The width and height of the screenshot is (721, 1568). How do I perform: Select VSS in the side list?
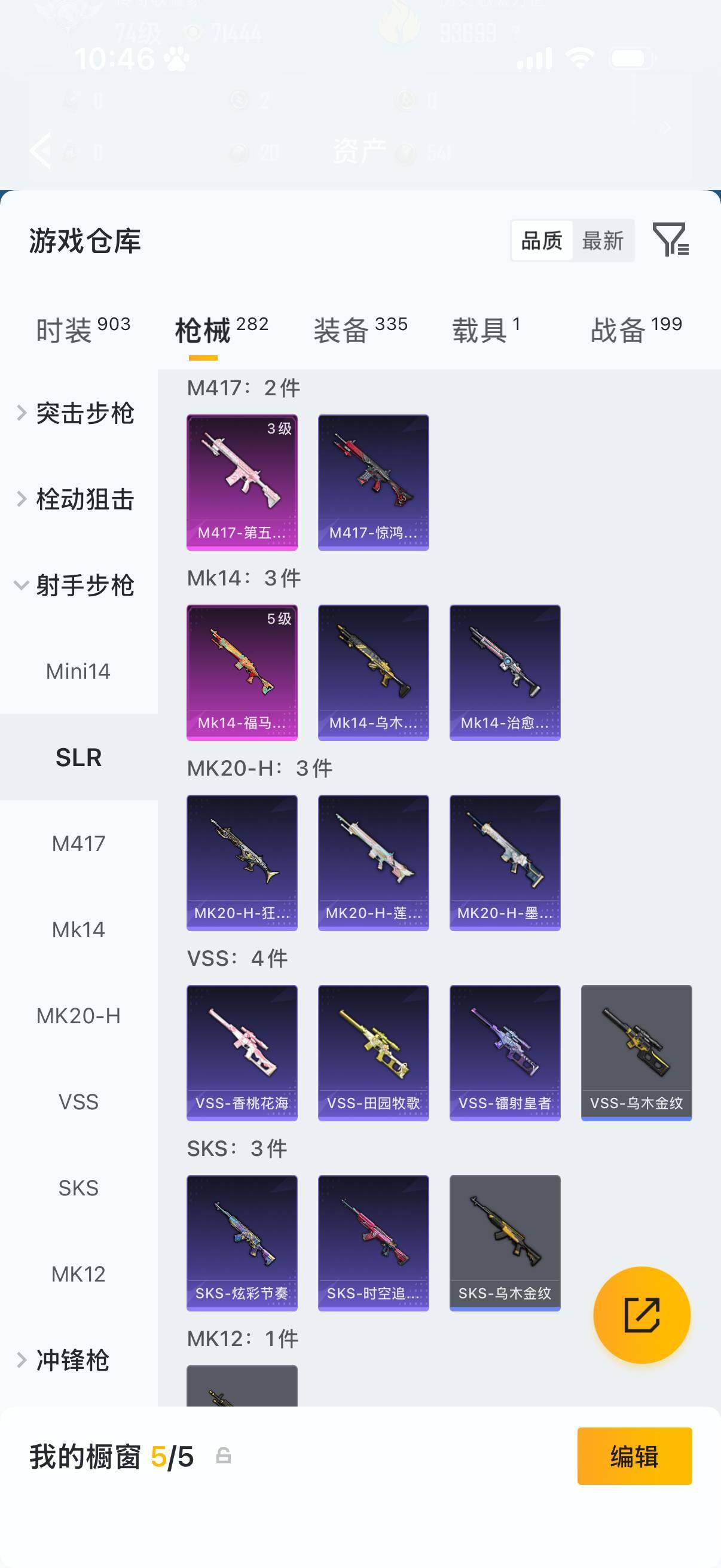point(78,1102)
